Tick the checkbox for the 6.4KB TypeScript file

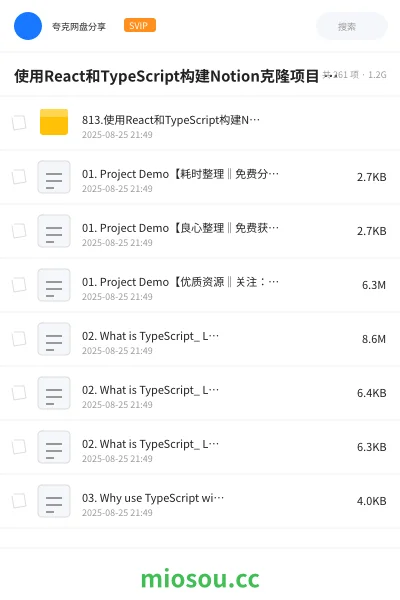(x=19, y=393)
